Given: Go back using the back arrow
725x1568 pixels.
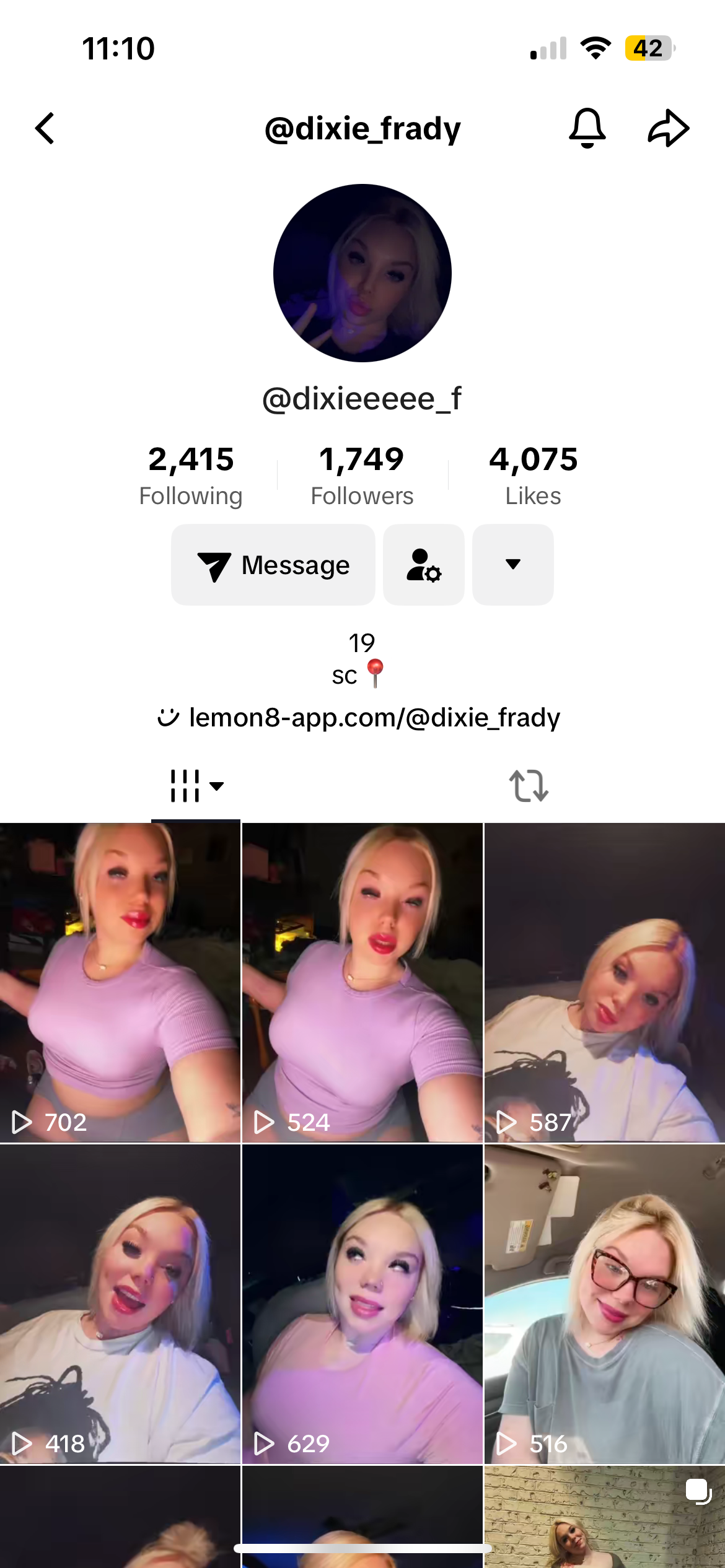Looking at the screenshot, I should [45, 128].
